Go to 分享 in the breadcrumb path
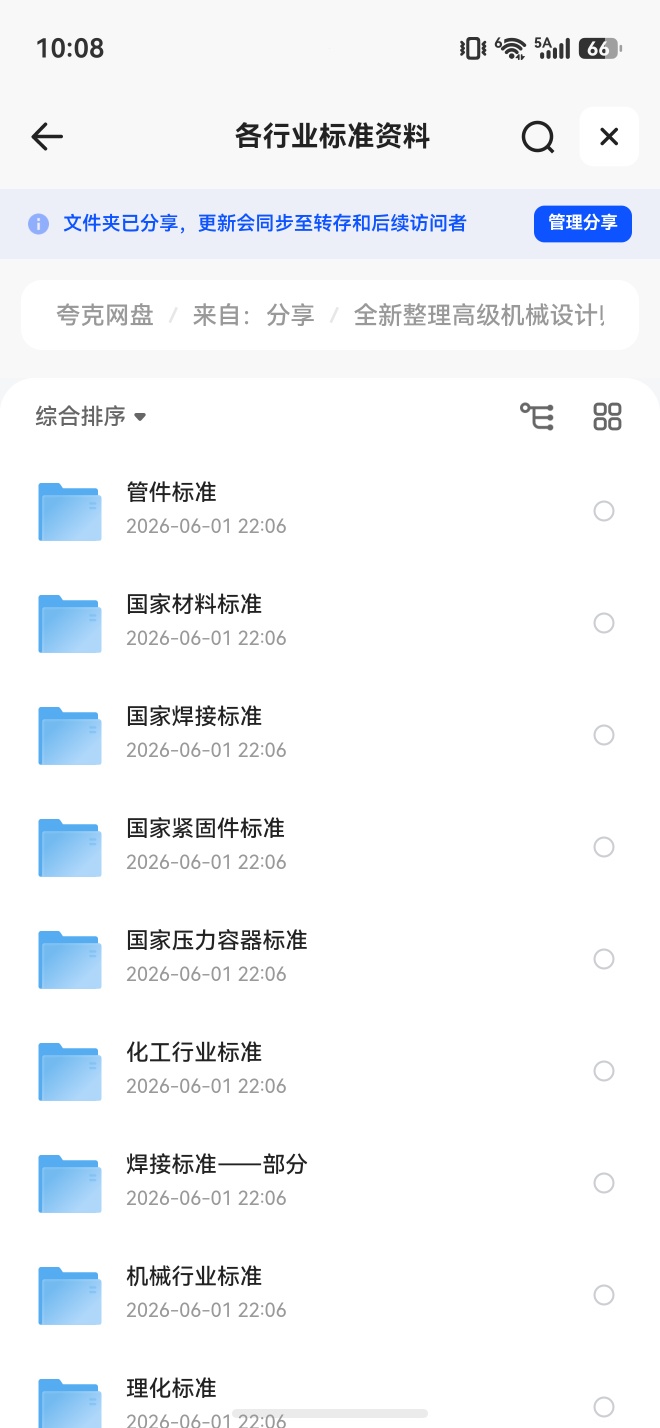 point(290,316)
